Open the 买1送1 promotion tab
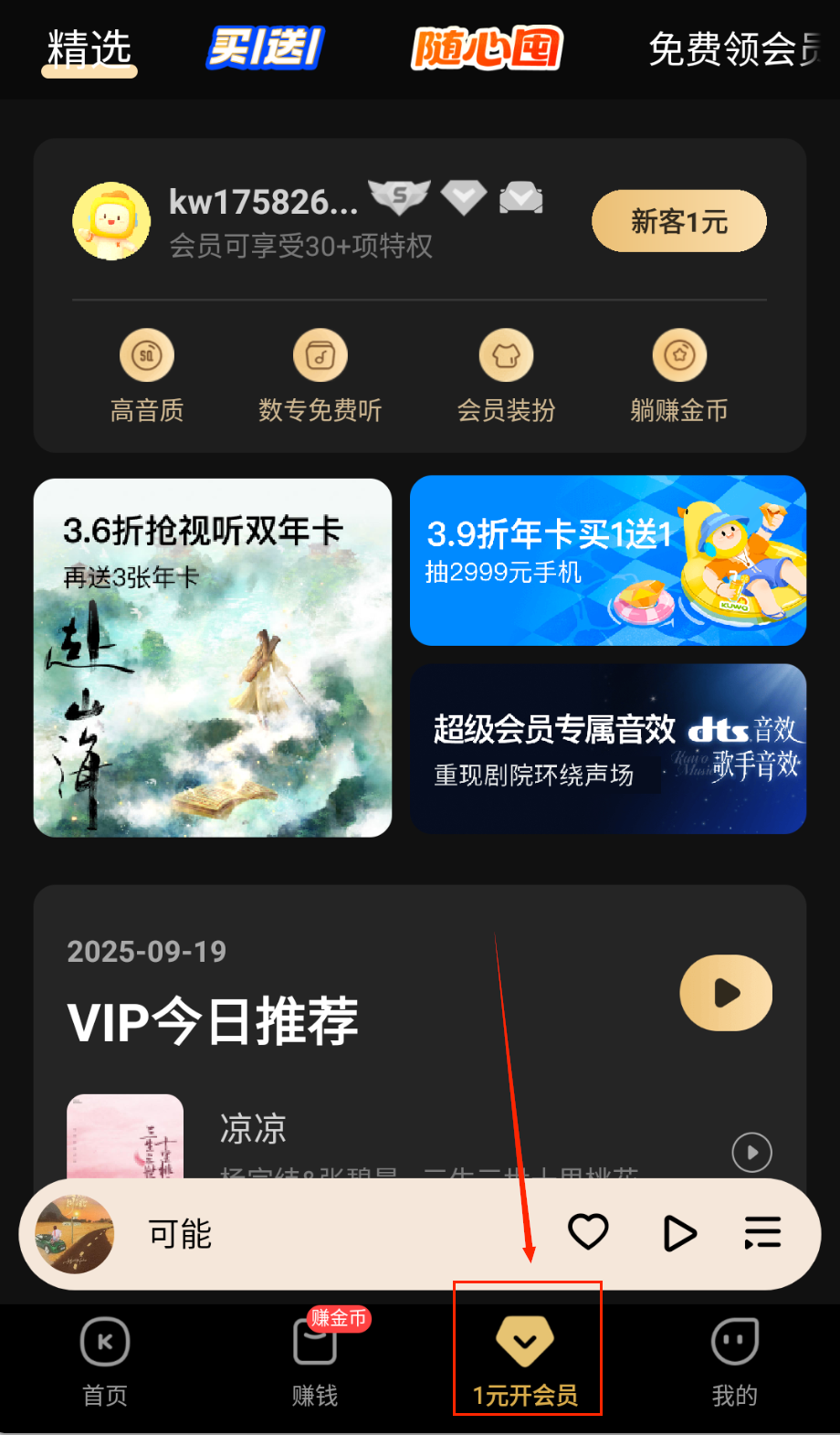Image resolution: width=840 pixels, height=1435 pixels. 266,48
